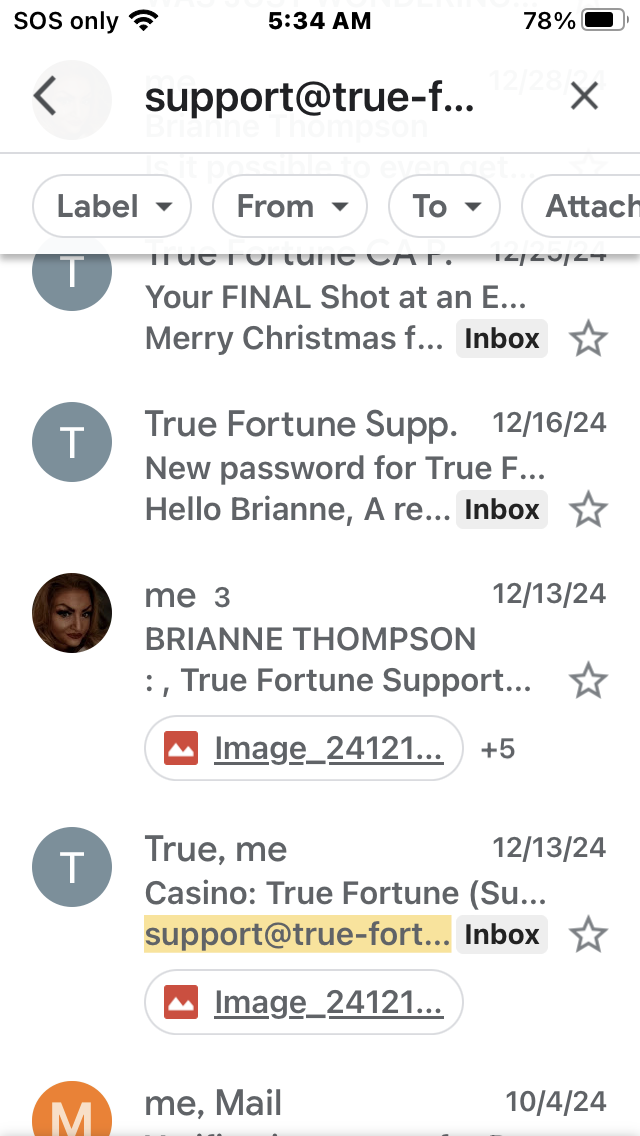Viewport: 640px width, 1136px height.
Task: Star the BRIANNE THOMPSON thread
Action: point(588,682)
